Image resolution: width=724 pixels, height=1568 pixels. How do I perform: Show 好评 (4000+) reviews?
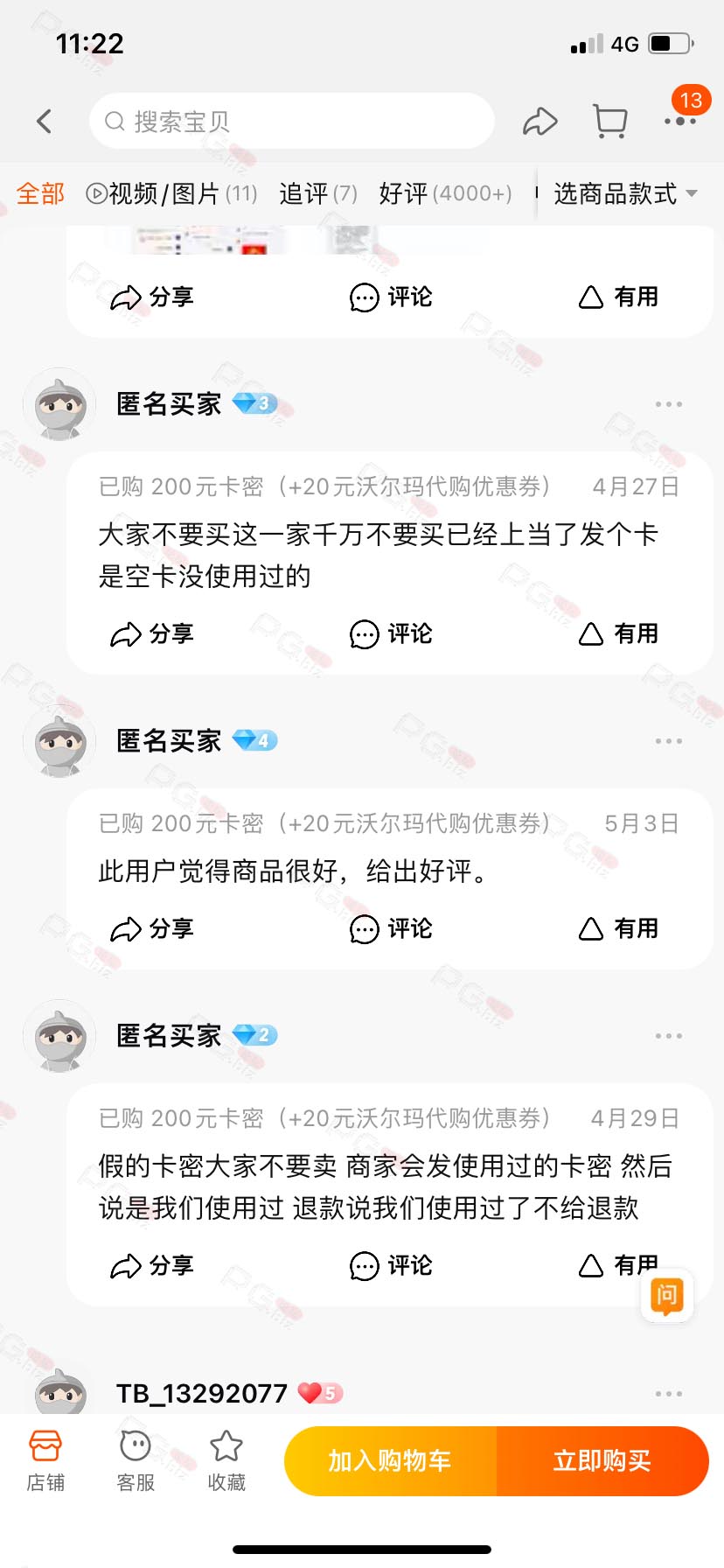[445, 193]
